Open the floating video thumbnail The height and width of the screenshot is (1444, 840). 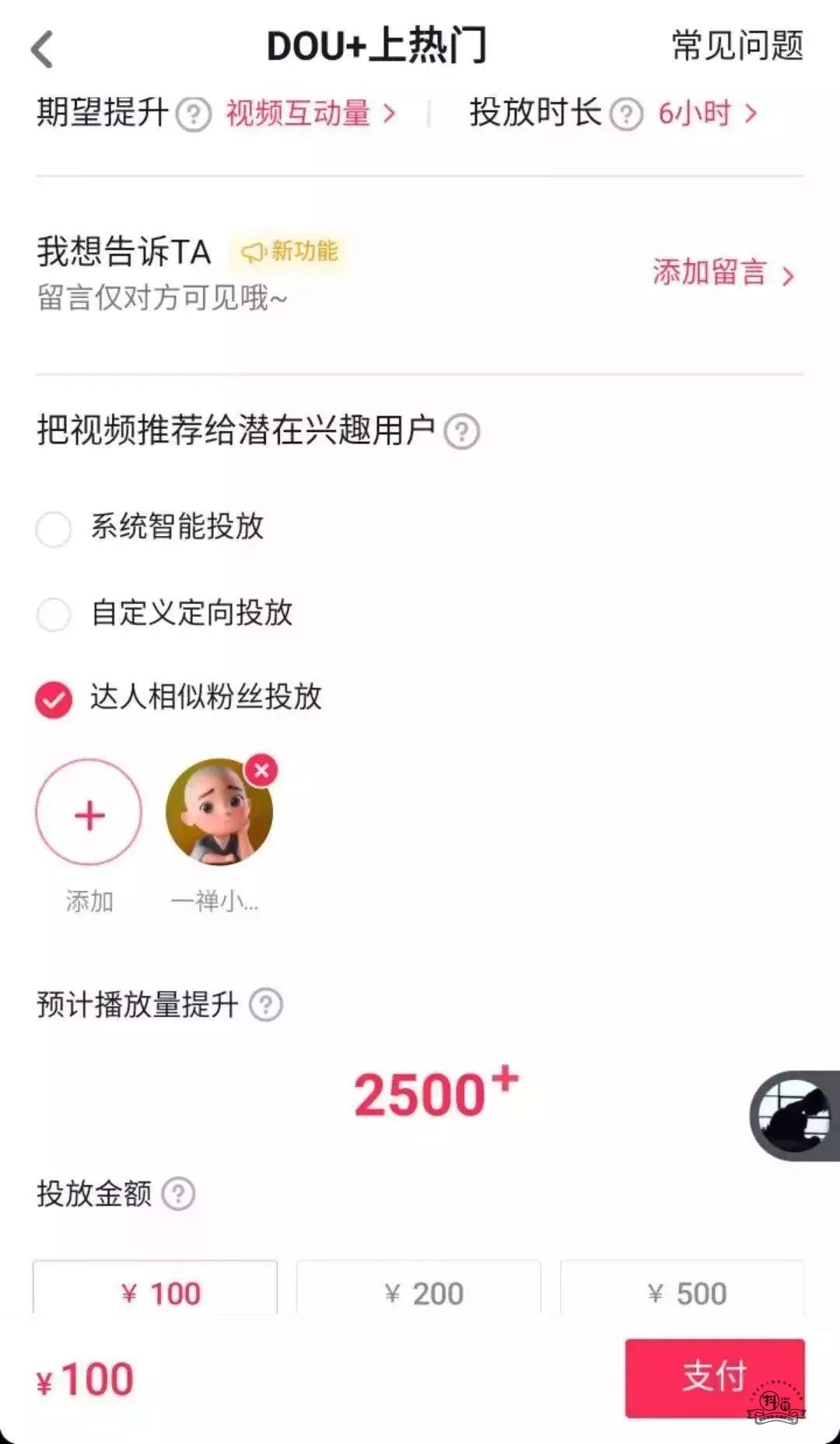coord(795,1116)
